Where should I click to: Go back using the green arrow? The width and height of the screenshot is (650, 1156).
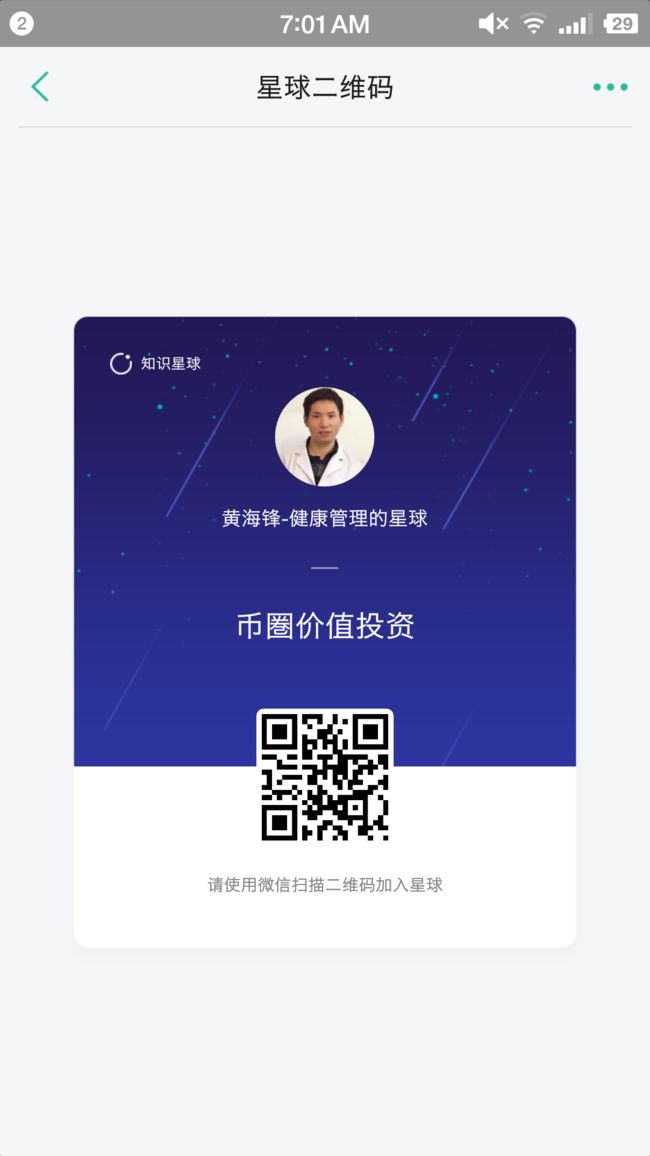click(40, 87)
